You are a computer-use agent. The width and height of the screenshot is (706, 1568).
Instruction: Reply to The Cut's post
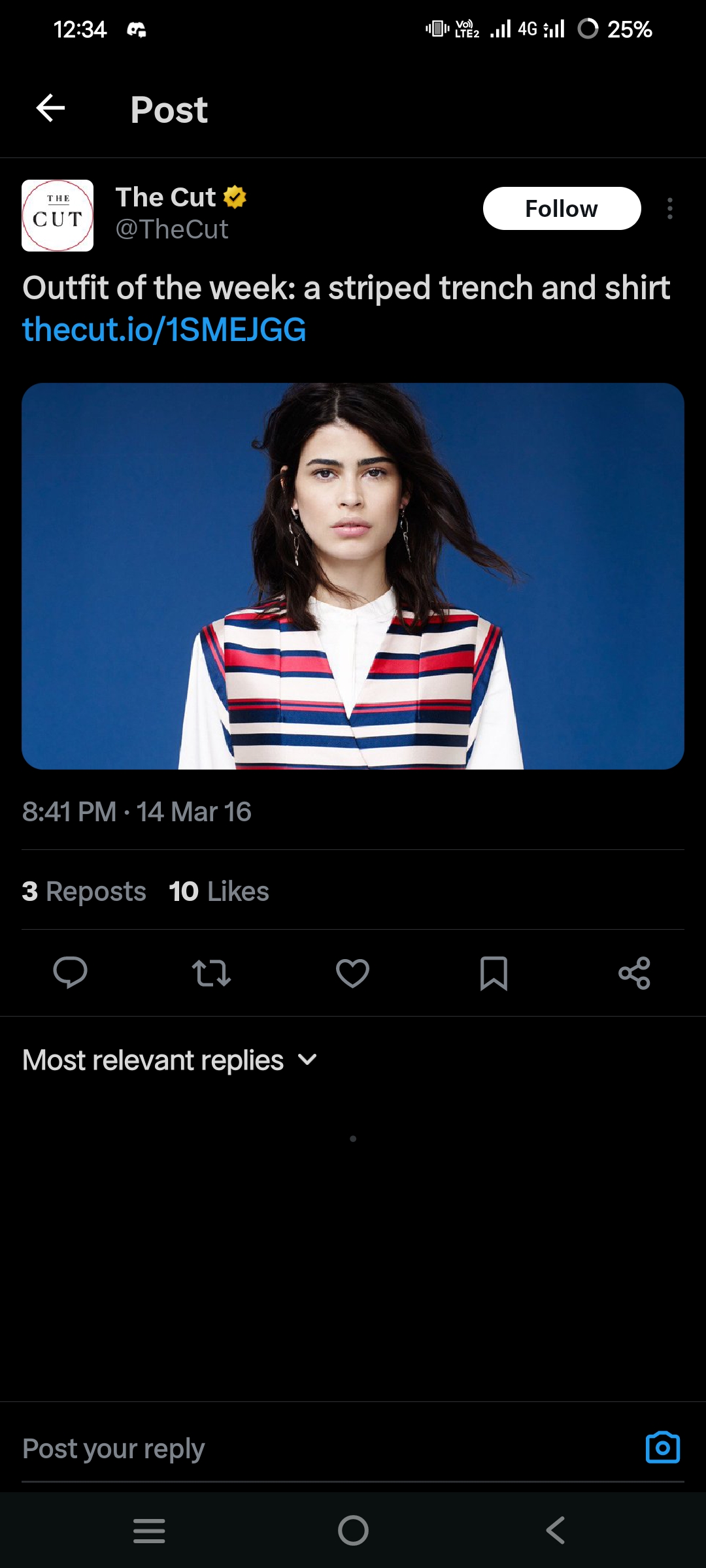70,973
